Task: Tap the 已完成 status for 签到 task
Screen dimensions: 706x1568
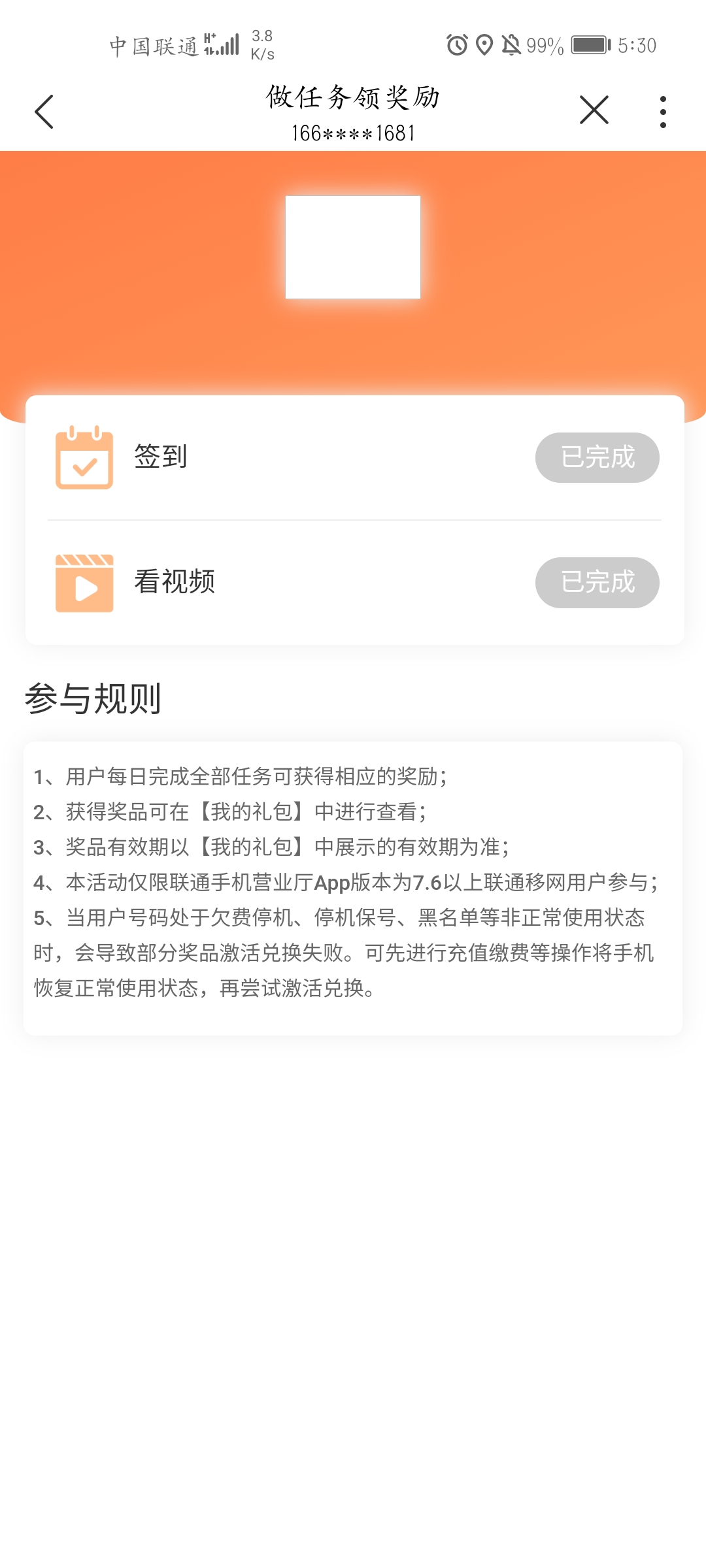Action: 597,457
